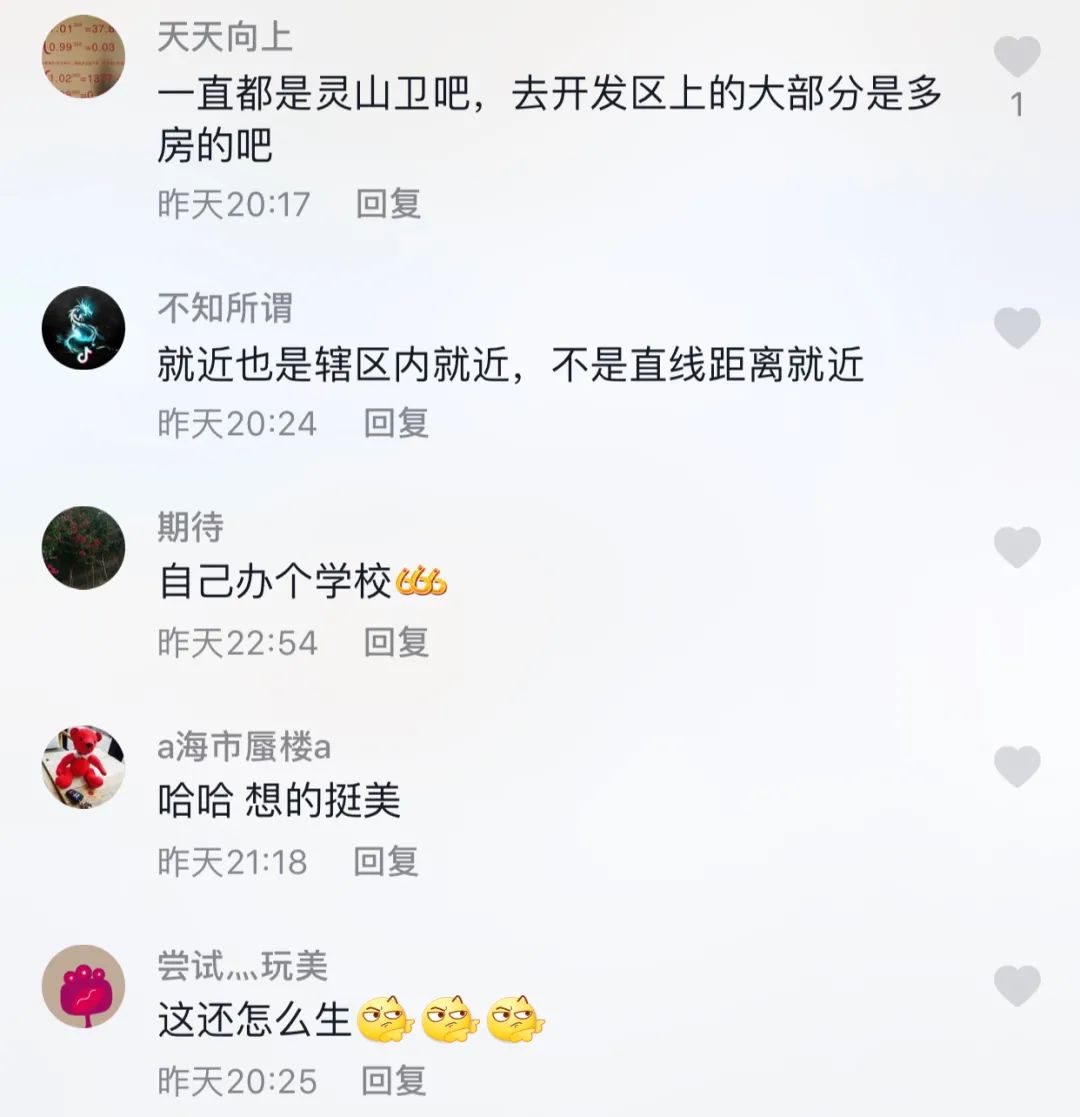Like 期待's comment about 自己办个学校
Screen dimensions: 1080x1117
pyautogui.click(x=1017, y=547)
